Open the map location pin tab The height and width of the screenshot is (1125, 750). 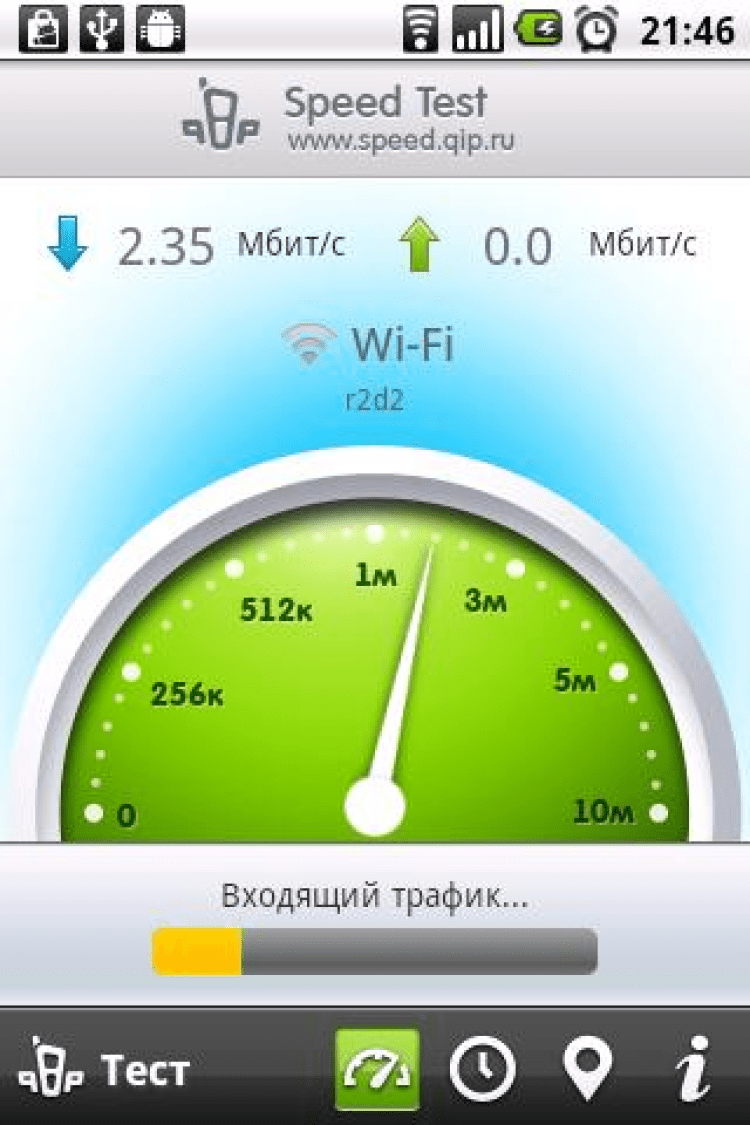click(588, 1068)
